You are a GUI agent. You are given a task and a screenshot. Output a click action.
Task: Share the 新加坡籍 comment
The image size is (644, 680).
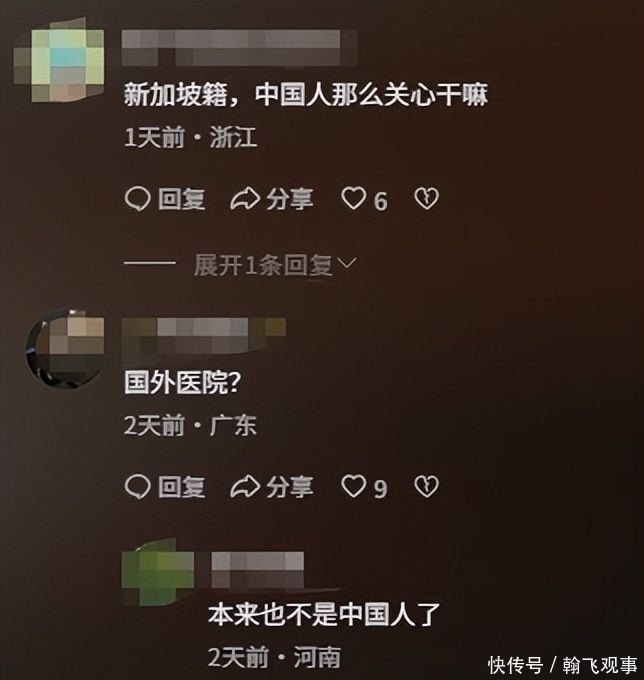[271, 199]
